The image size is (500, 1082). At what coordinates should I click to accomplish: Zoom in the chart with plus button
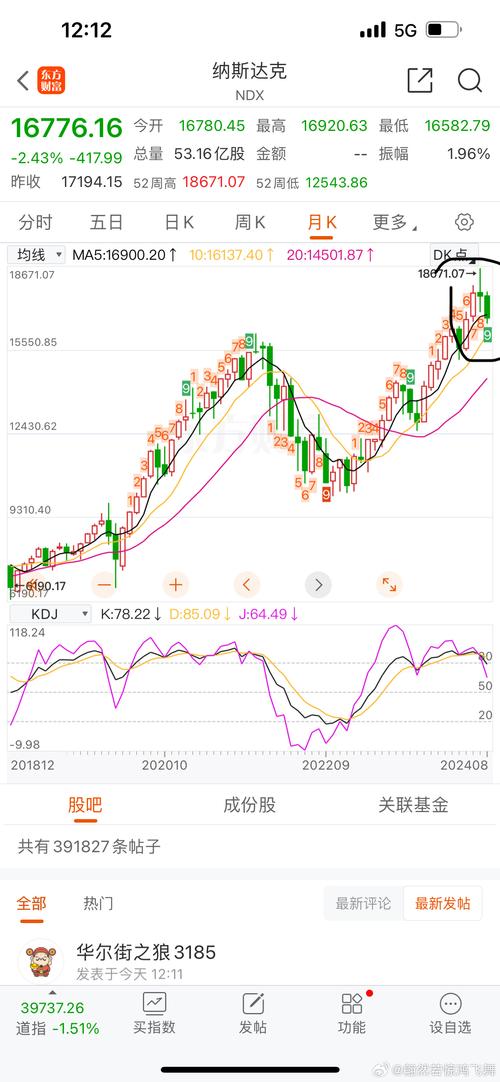click(x=175, y=585)
